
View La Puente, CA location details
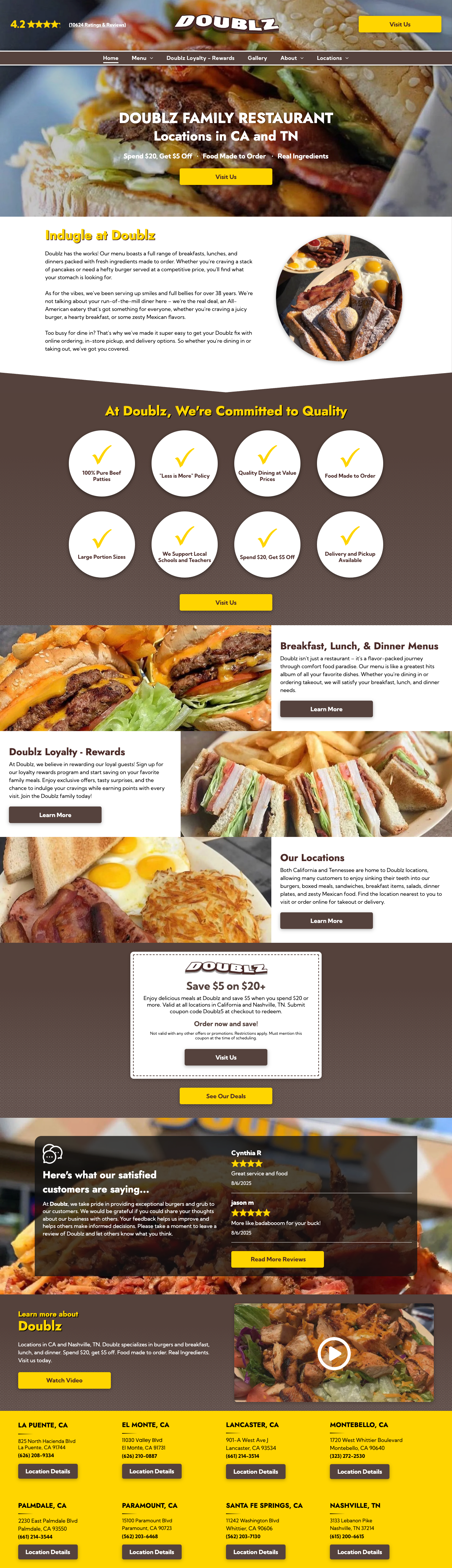(x=48, y=1472)
